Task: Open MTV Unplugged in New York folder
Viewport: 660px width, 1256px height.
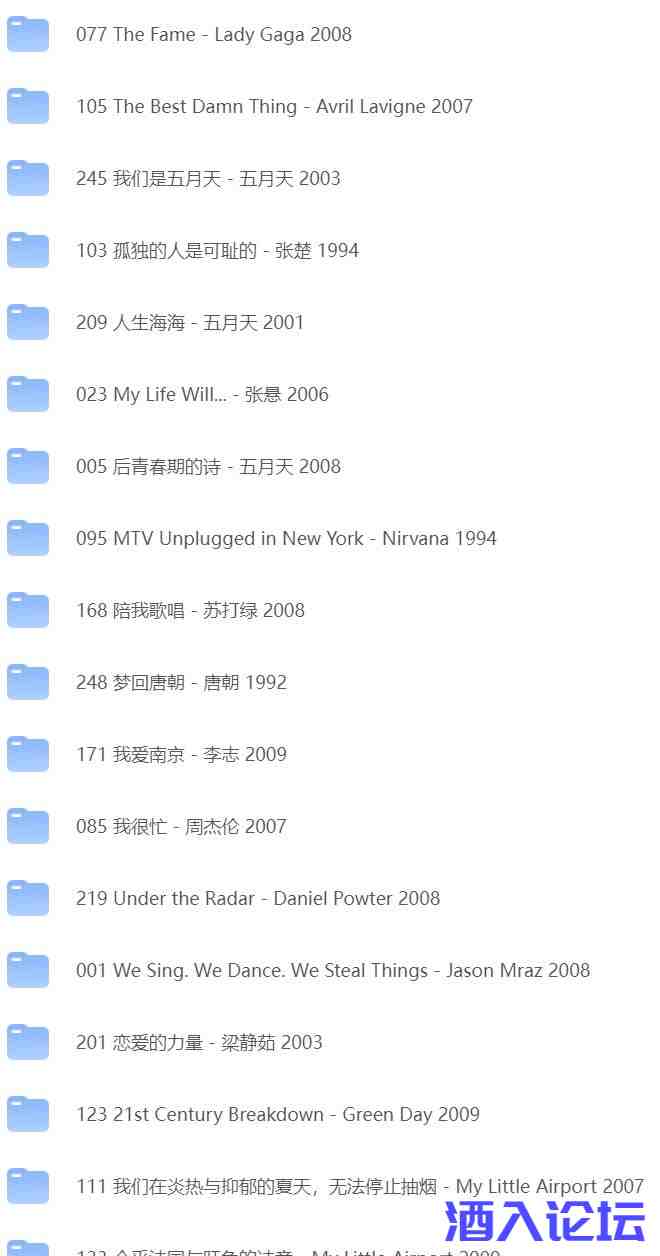Action: click(285, 539)
